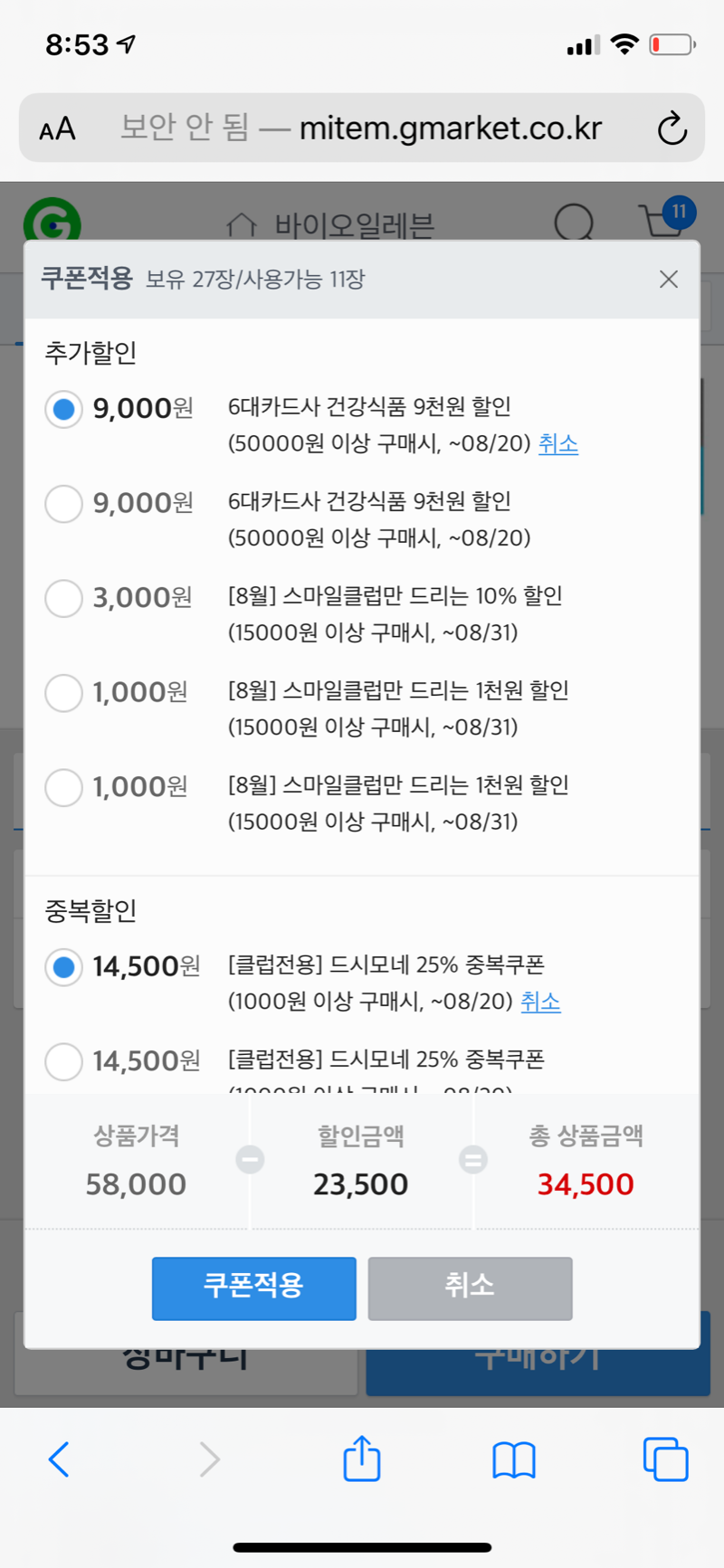Screen dimensions: 724x1568
Task: Tap 취소 link on applied 14,500원 coupon
Action: [540, 1002]
